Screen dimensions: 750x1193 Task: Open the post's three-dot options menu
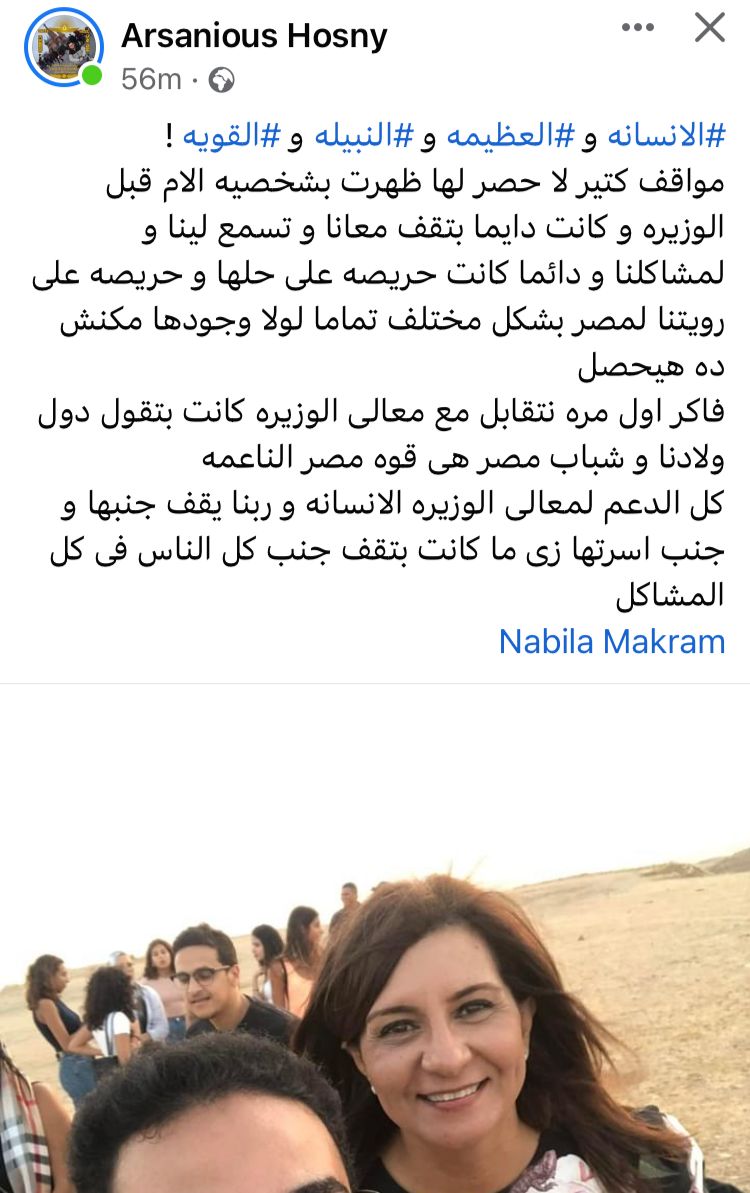[x=637, y=27]
